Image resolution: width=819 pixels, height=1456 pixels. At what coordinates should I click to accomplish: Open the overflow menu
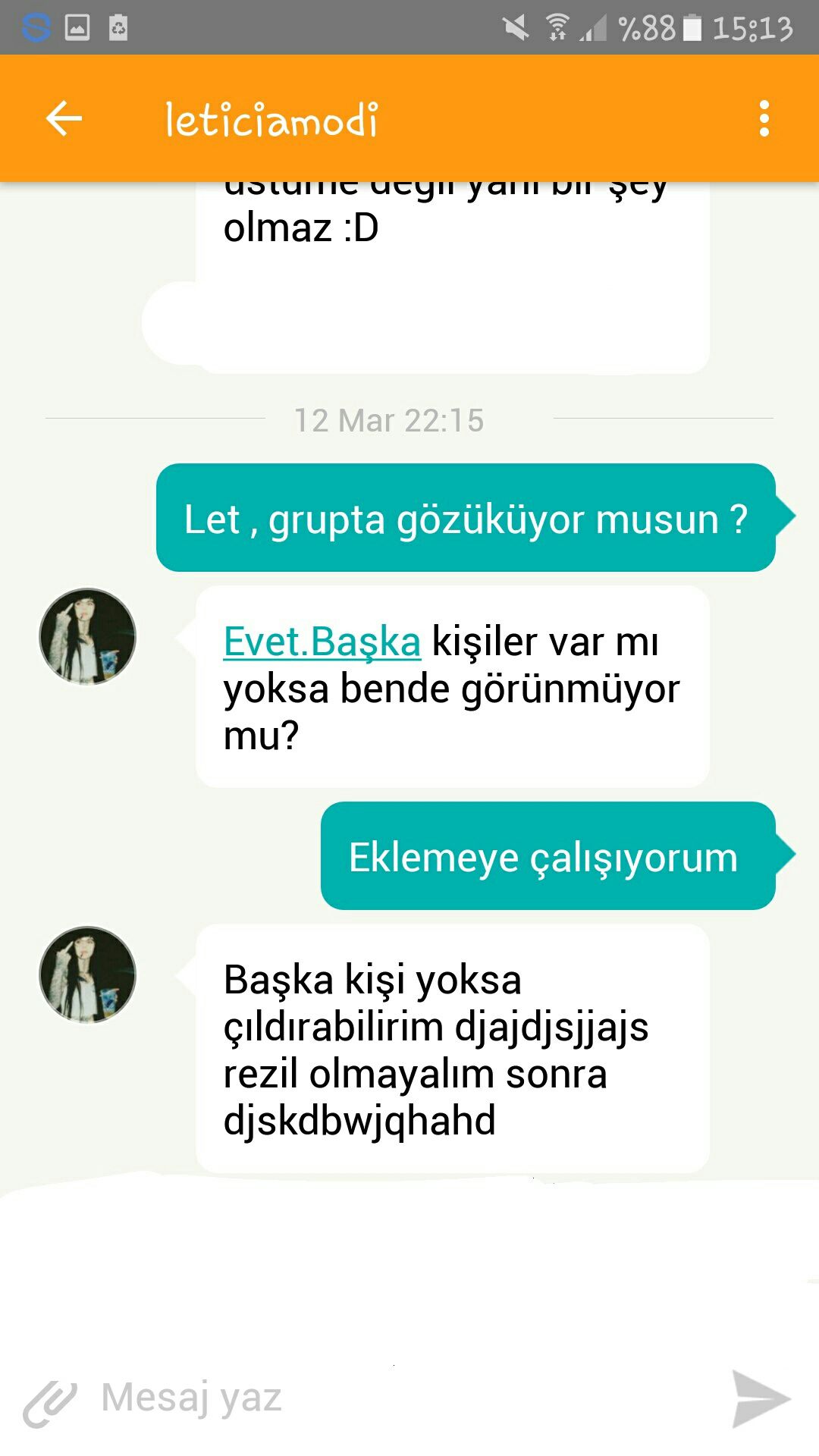pos(764,118)
